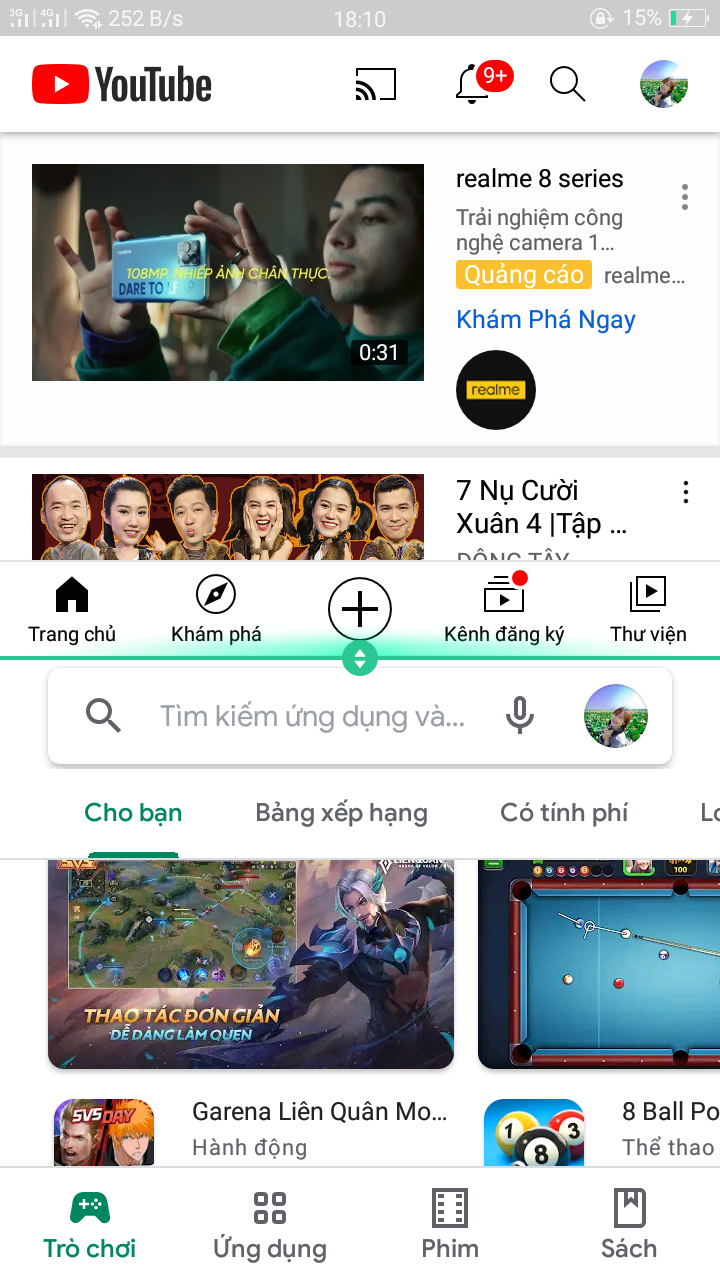Image resolution: width=720 pixels, height=1280 pixels.
Task: Select the Bảng xếp hạng tab
Action: point(341,813)
